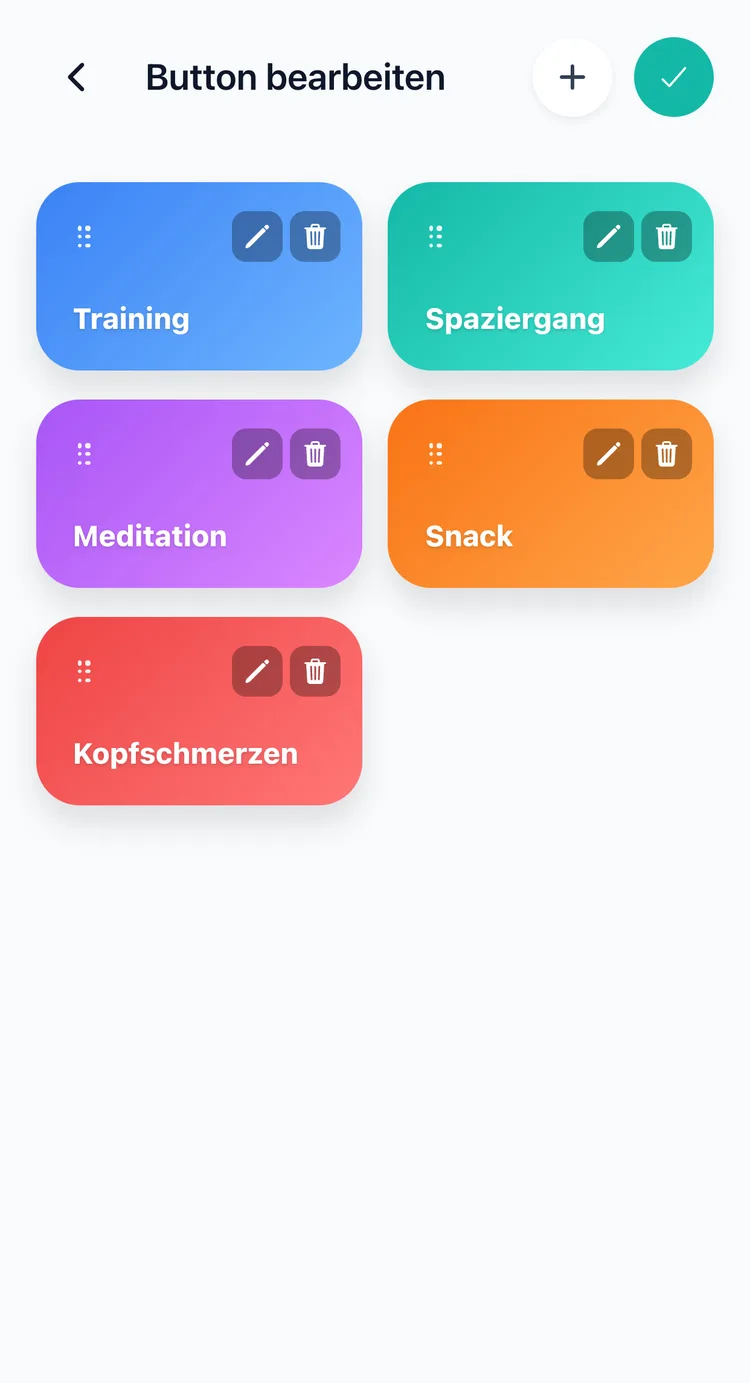The width and height of the screenshot is (750, 1383).
Task: Edit the Meditation button
Action: [x=257, y=454]
